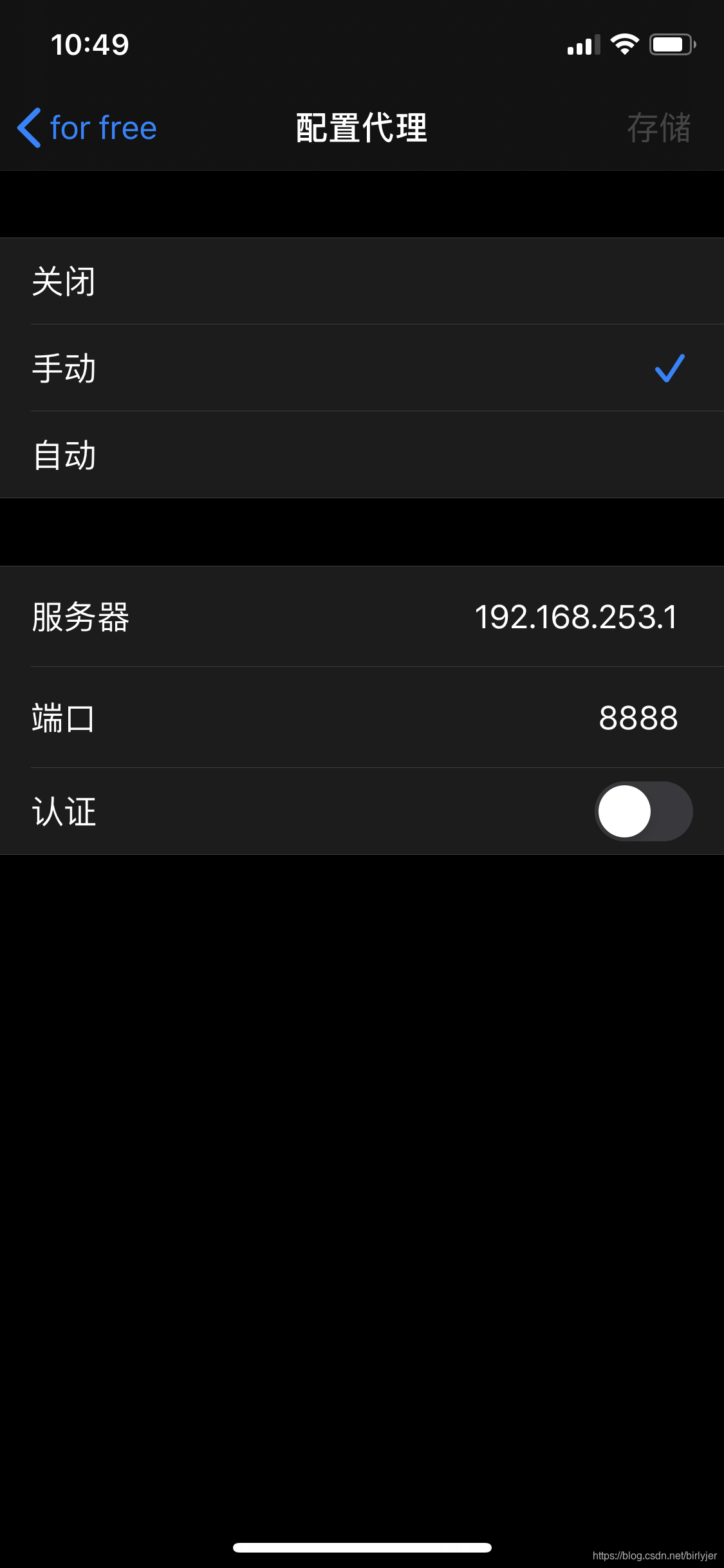Go back to the "for free" network
Screen dimensions: 724x1568
(x=87, y=127)
